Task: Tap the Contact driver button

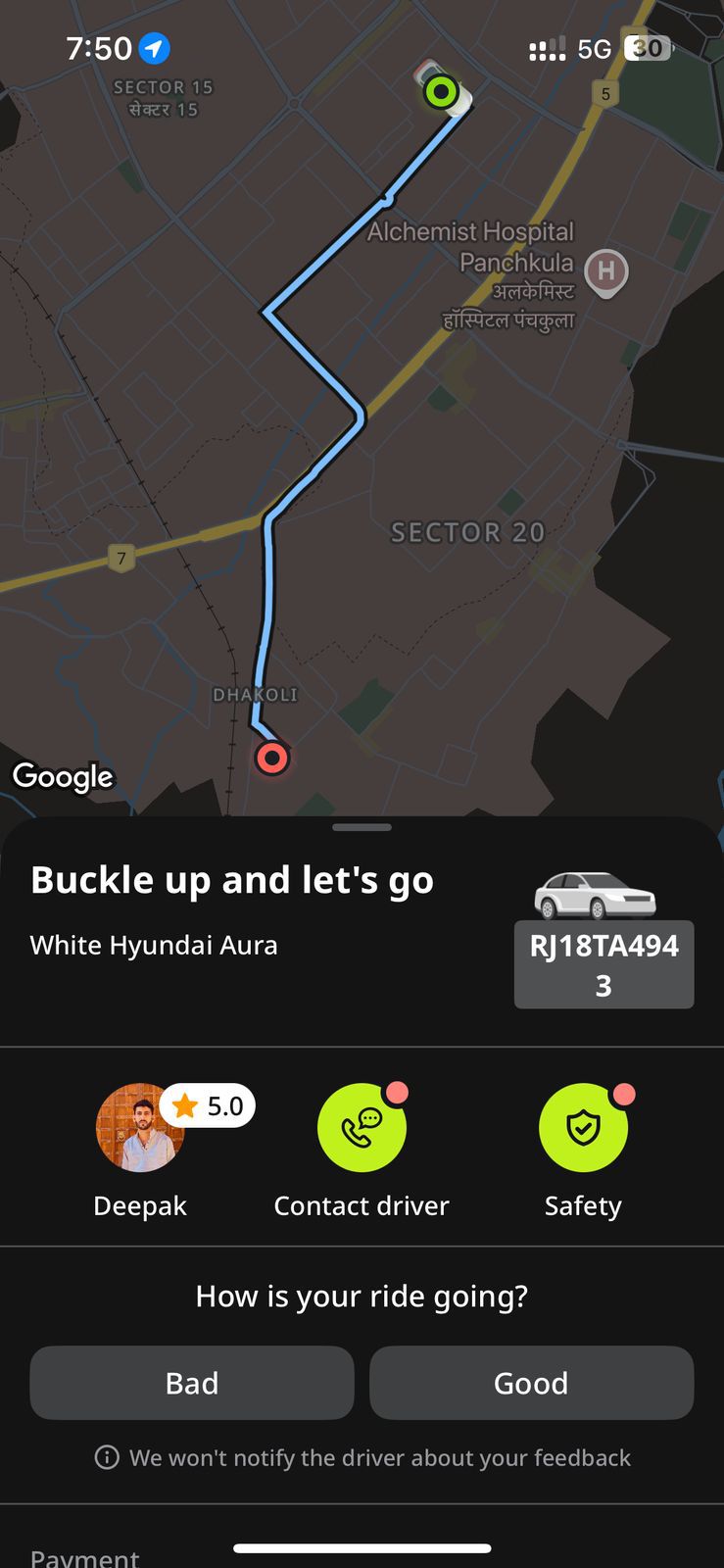Action: (362, 1128)
